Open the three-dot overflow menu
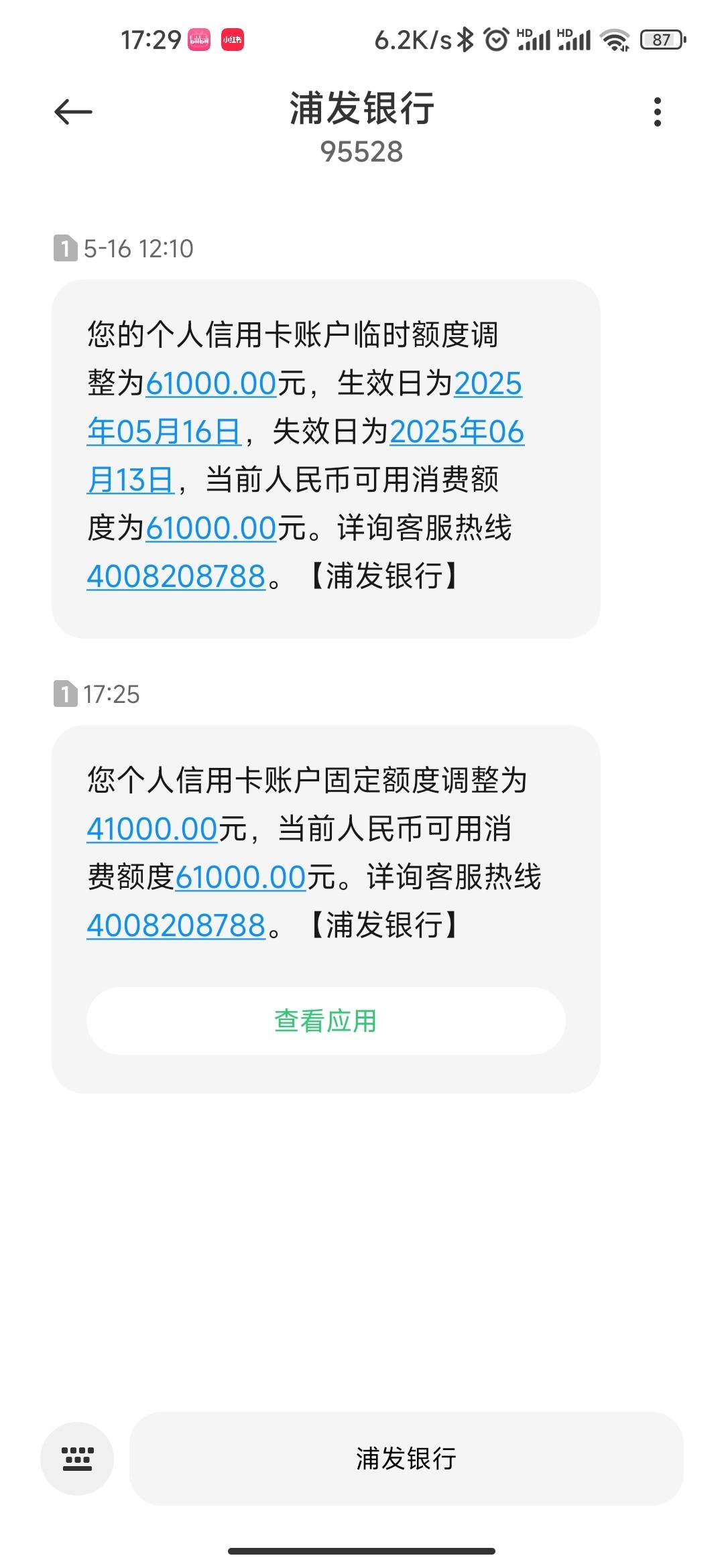This screenshot has height=1568, width=724. pyautogui.click(x=658, y=112)
